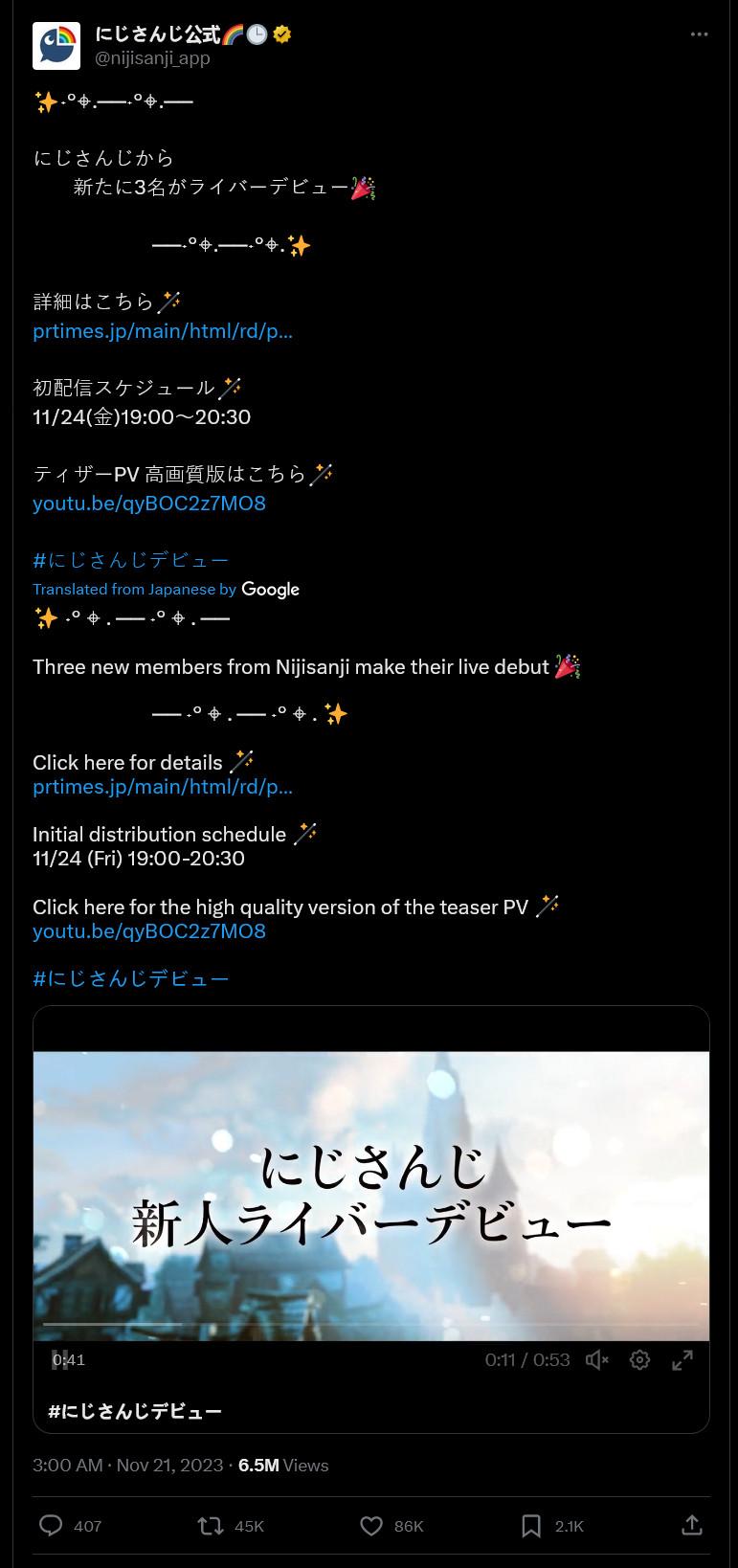Like this tweet

click(x=371, y=1526)
